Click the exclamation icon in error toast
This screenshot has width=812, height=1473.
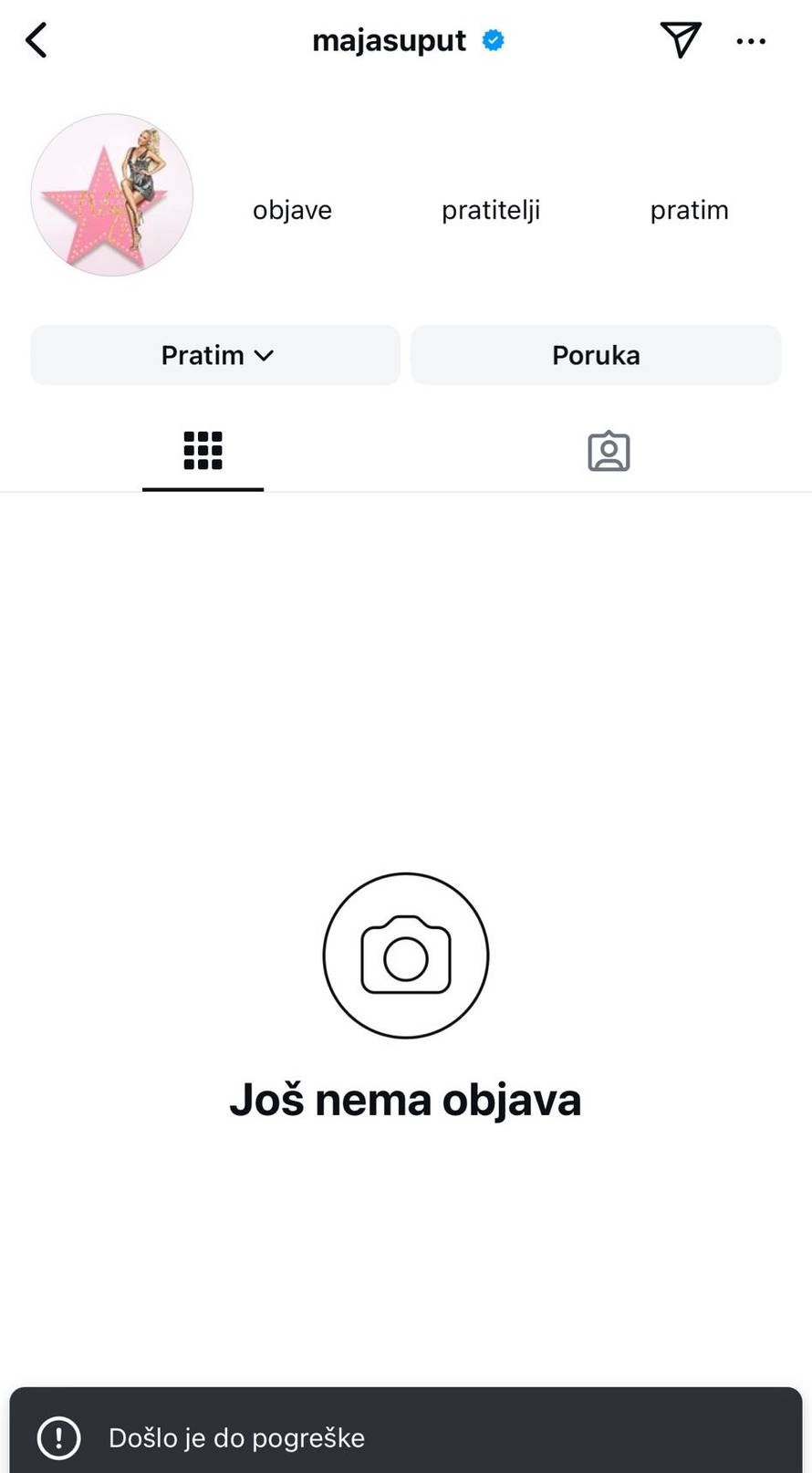point(58,1437)
